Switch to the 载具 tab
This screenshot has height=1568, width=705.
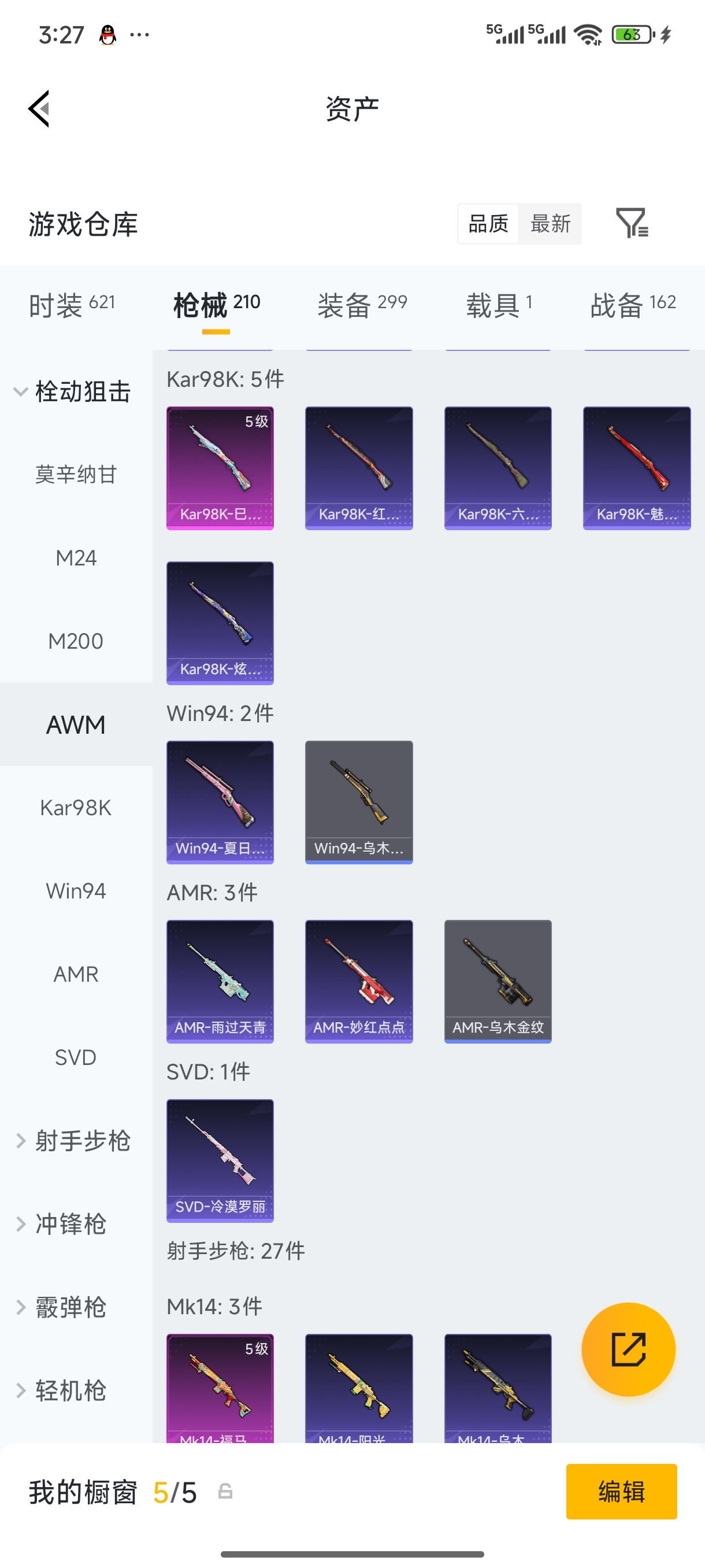[499, 304]
